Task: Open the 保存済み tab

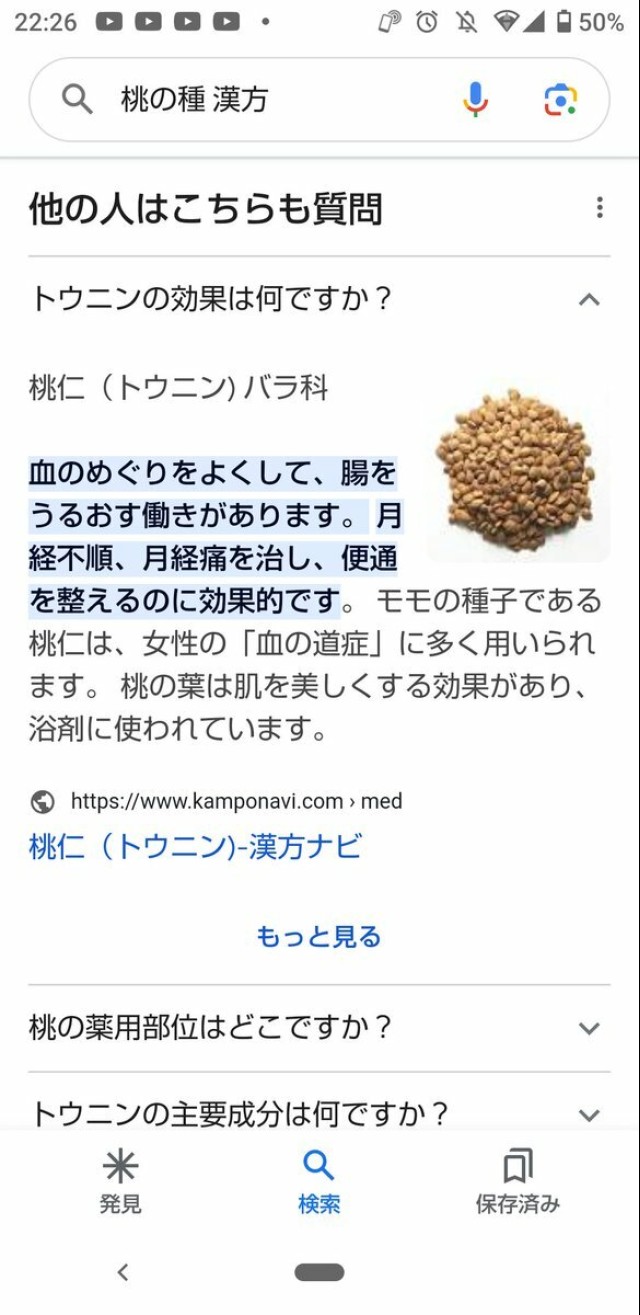Action: click(517, 1181)
